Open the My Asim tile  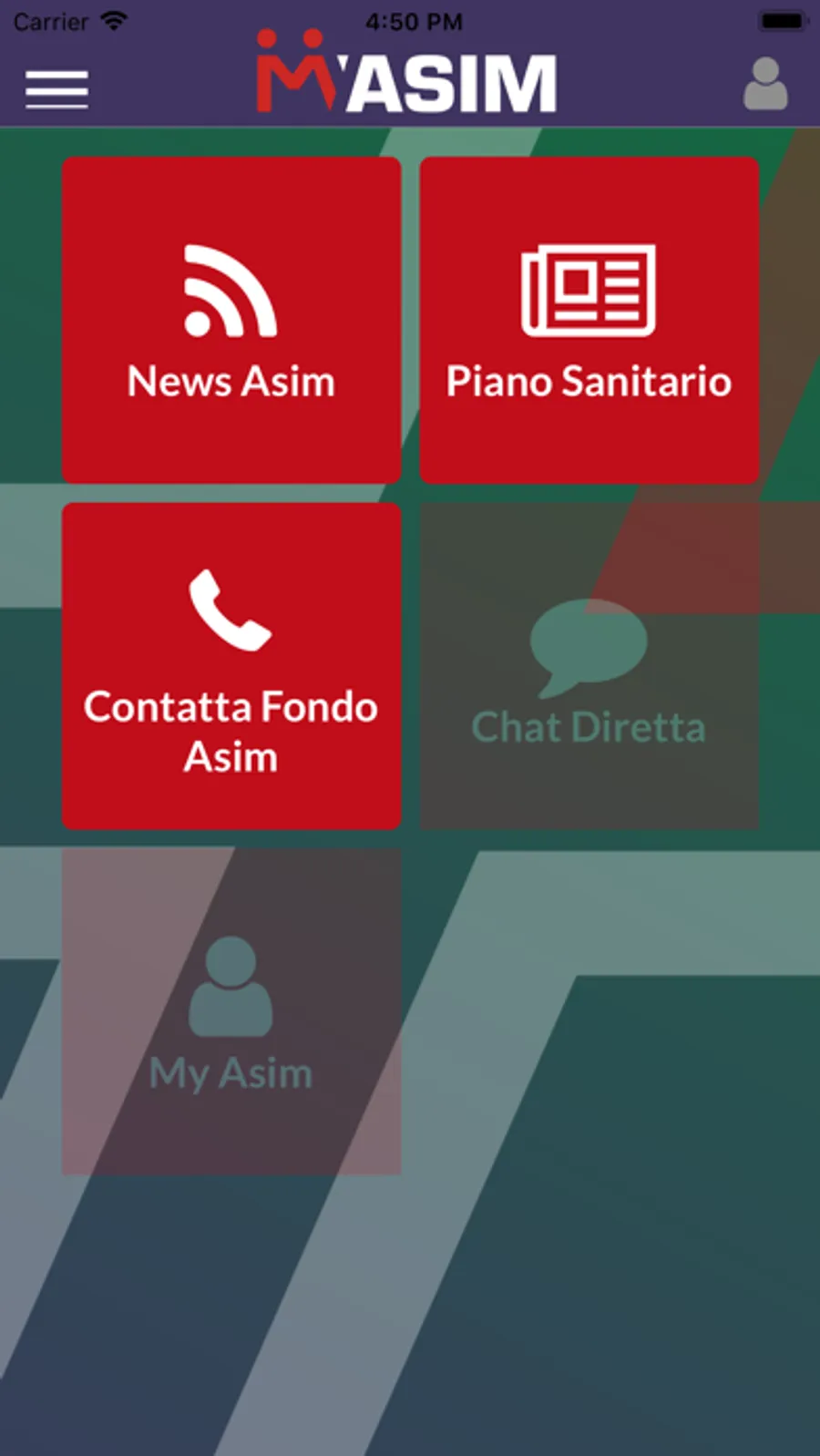pyautogui.click(x=231, y=1011)
